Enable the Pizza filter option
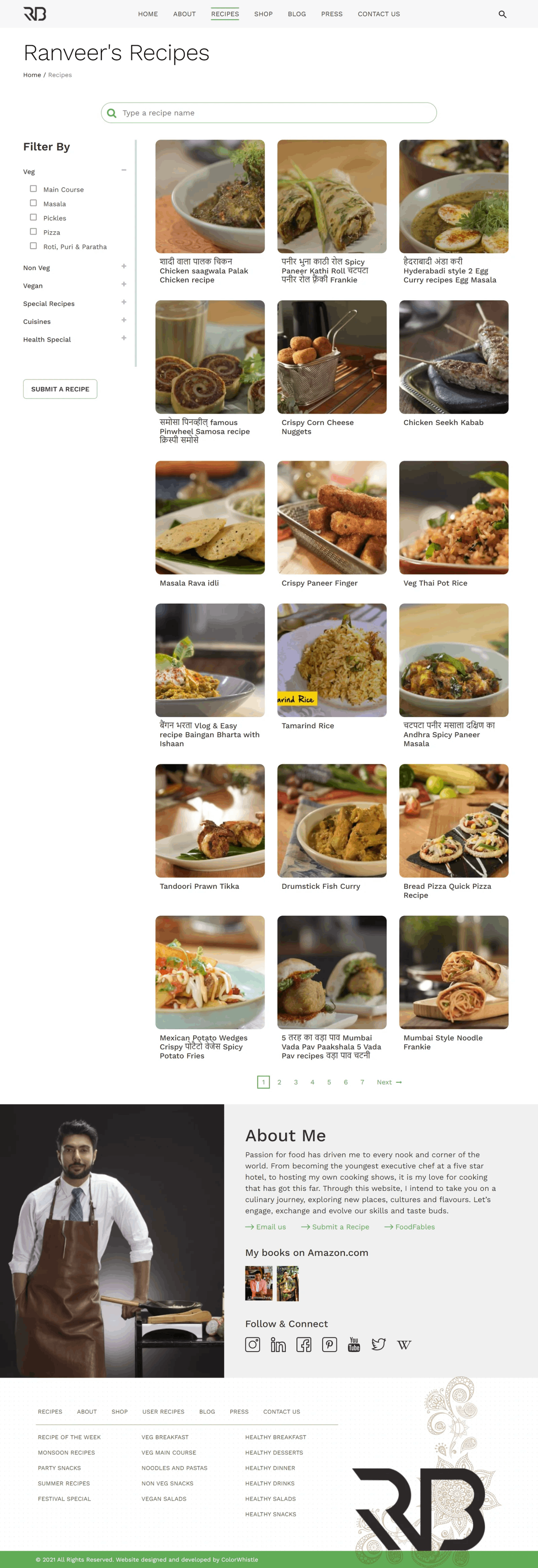Image resolution: width=538 pixels, height=1568 pixels. [33, 231]
